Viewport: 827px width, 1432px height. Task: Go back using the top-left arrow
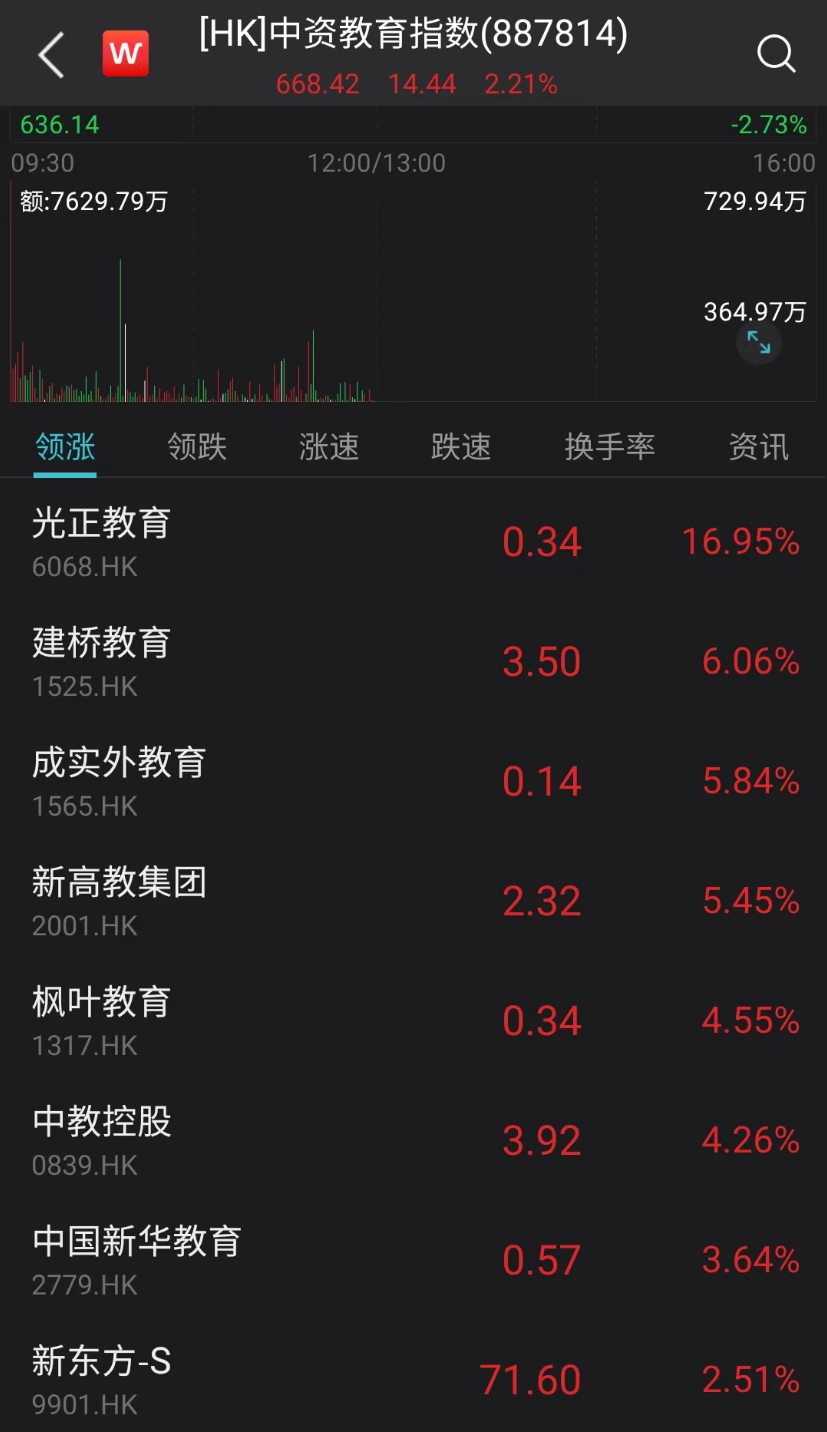(x=51, y=54)
